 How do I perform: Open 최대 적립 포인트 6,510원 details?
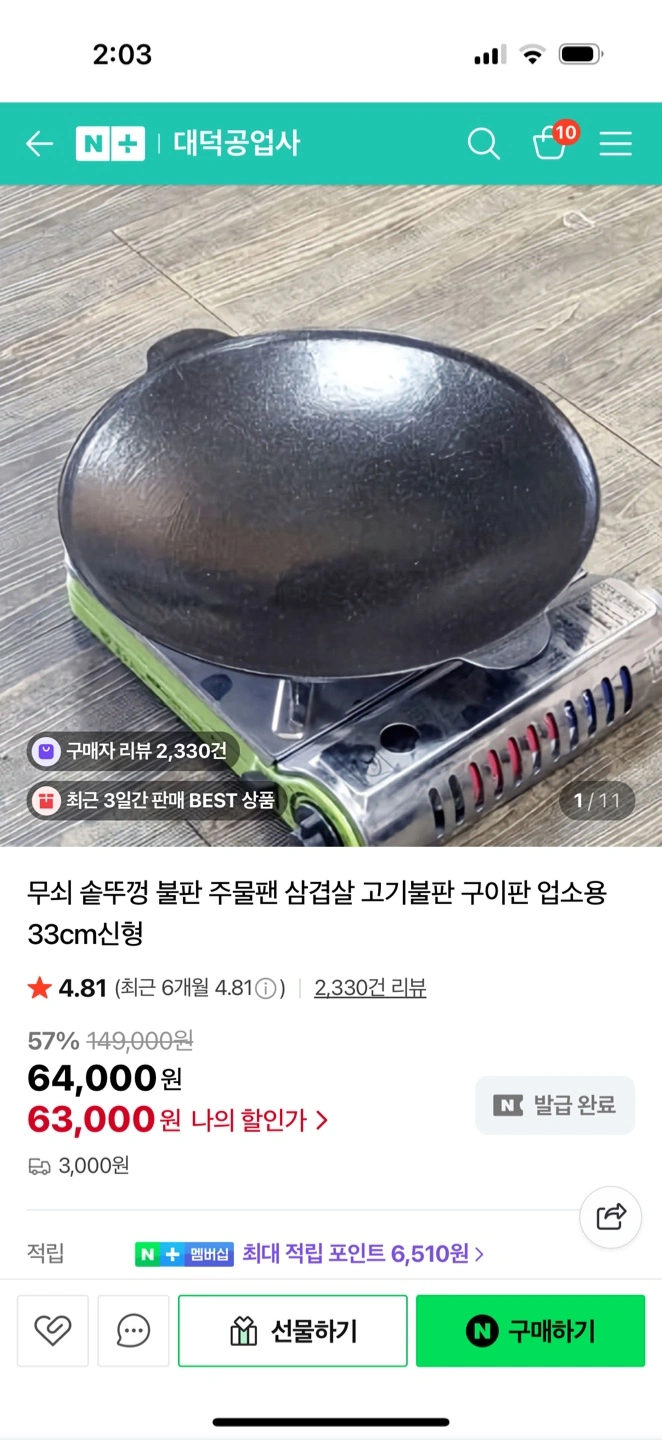(310, 1253)
